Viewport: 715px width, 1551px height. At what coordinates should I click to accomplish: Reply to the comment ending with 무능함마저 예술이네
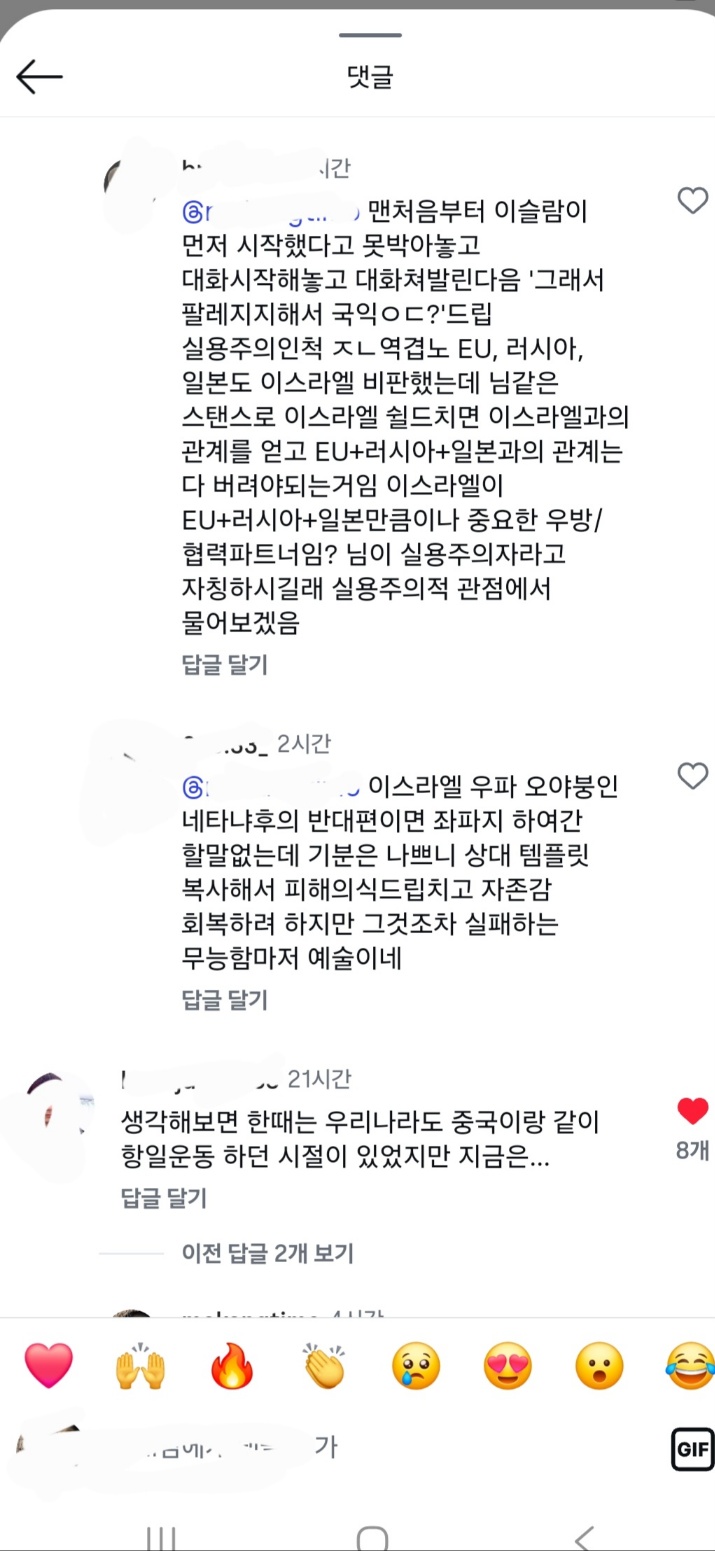click(224, 999)
